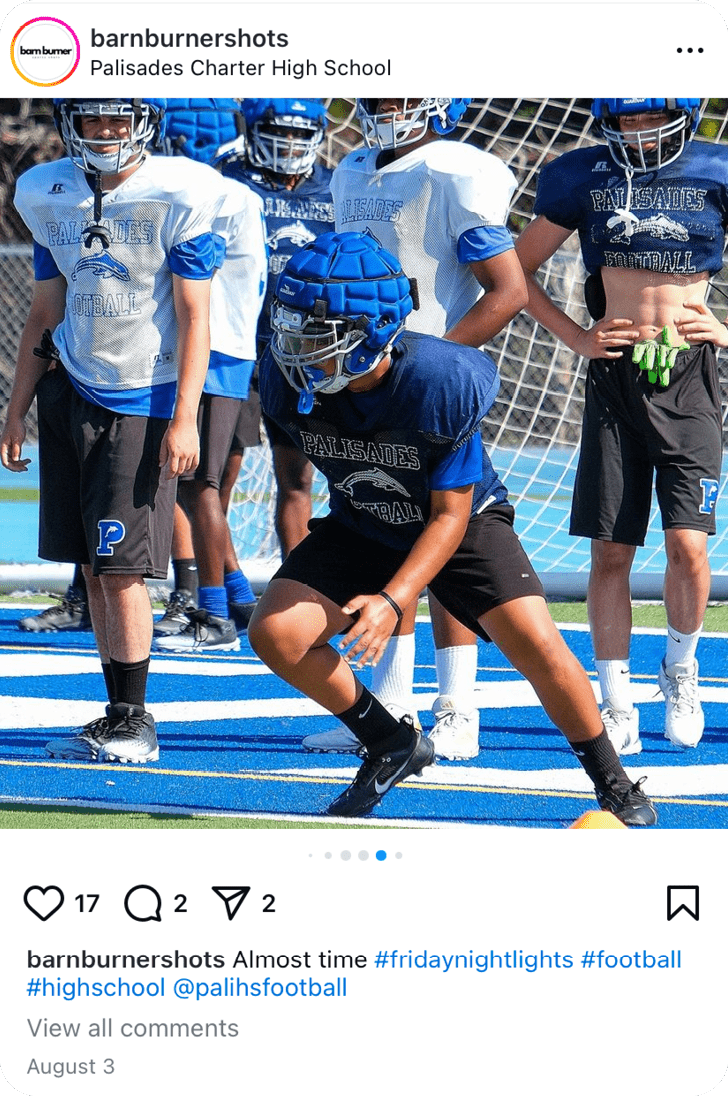Open comments via speech bubble icon
The image size is (728, 1096).
tap(143, 903)
